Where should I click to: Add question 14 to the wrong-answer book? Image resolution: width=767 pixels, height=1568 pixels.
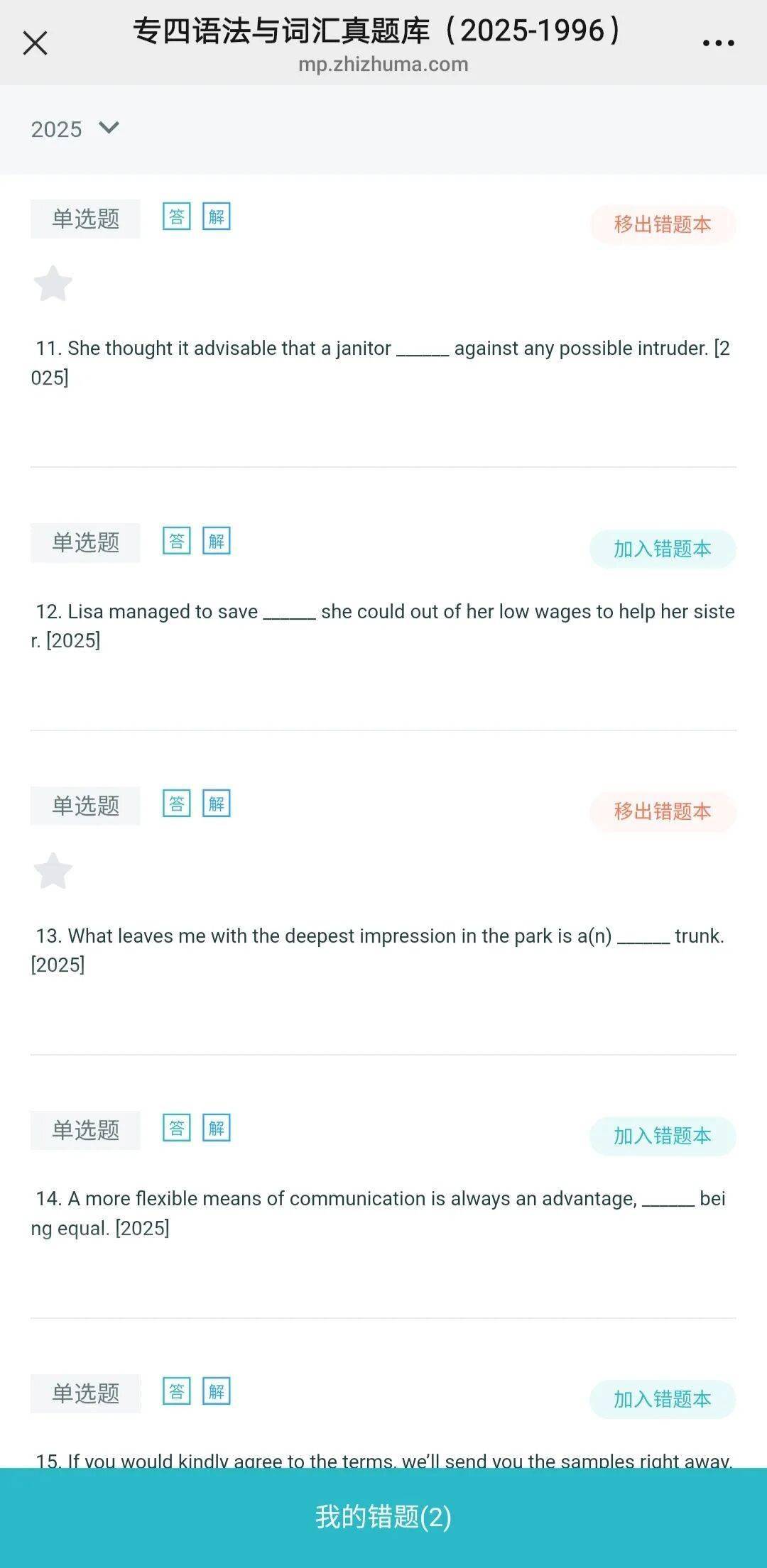tap(662, 1136)
